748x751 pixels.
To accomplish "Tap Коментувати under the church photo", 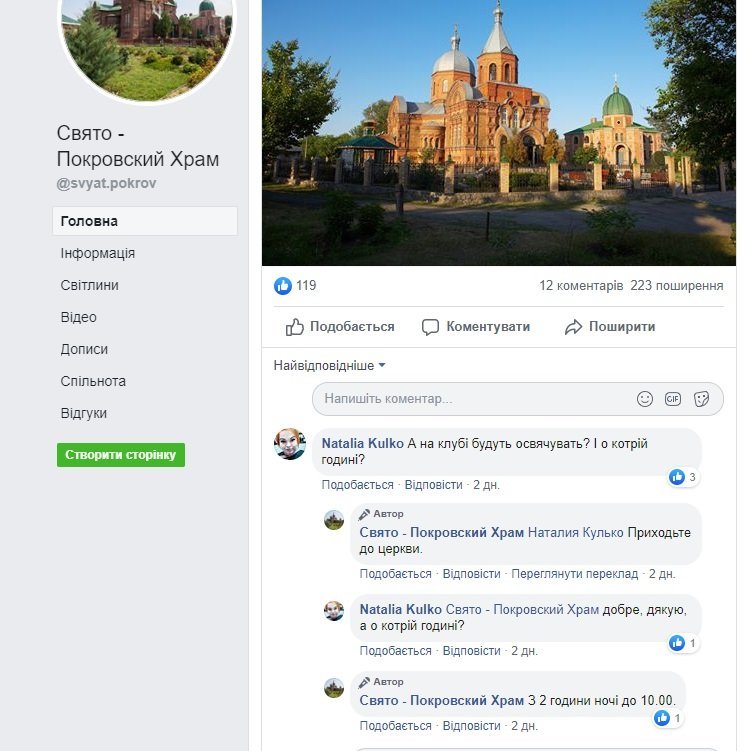I will tap(476, 327).
